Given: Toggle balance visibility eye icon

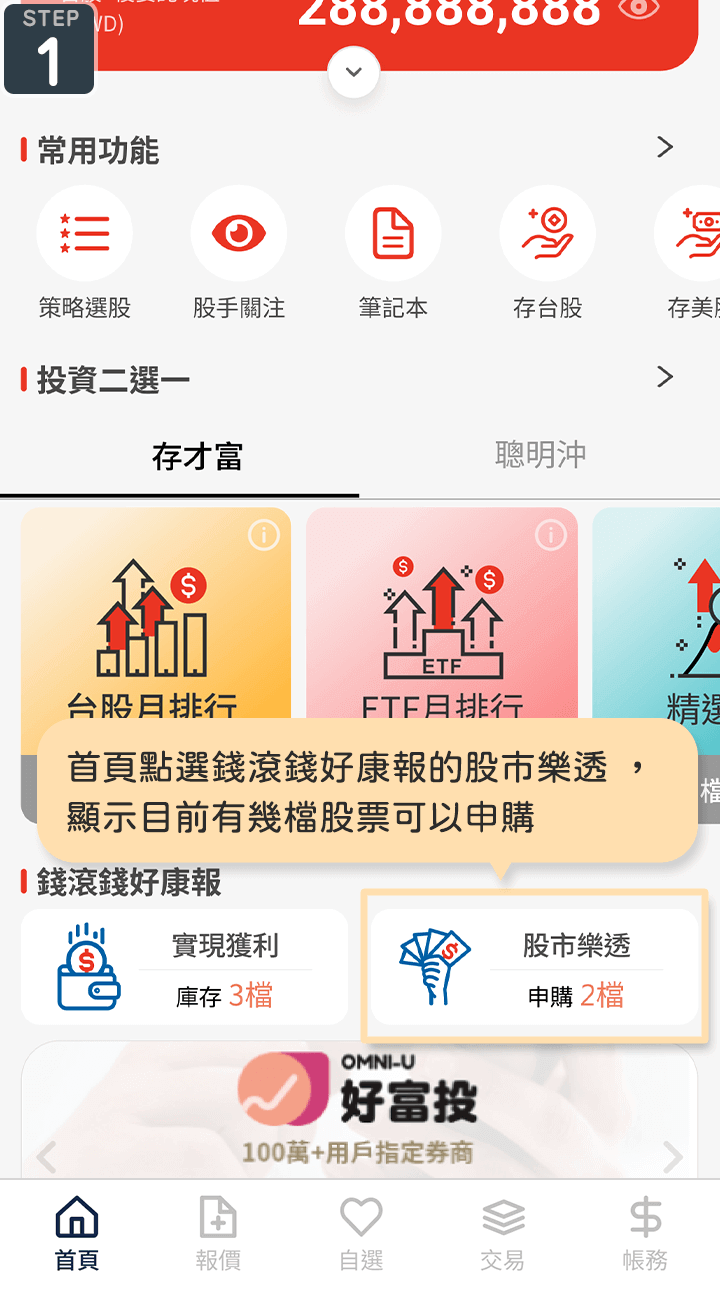Looking at the screenshot, I should tap(639, 9).
